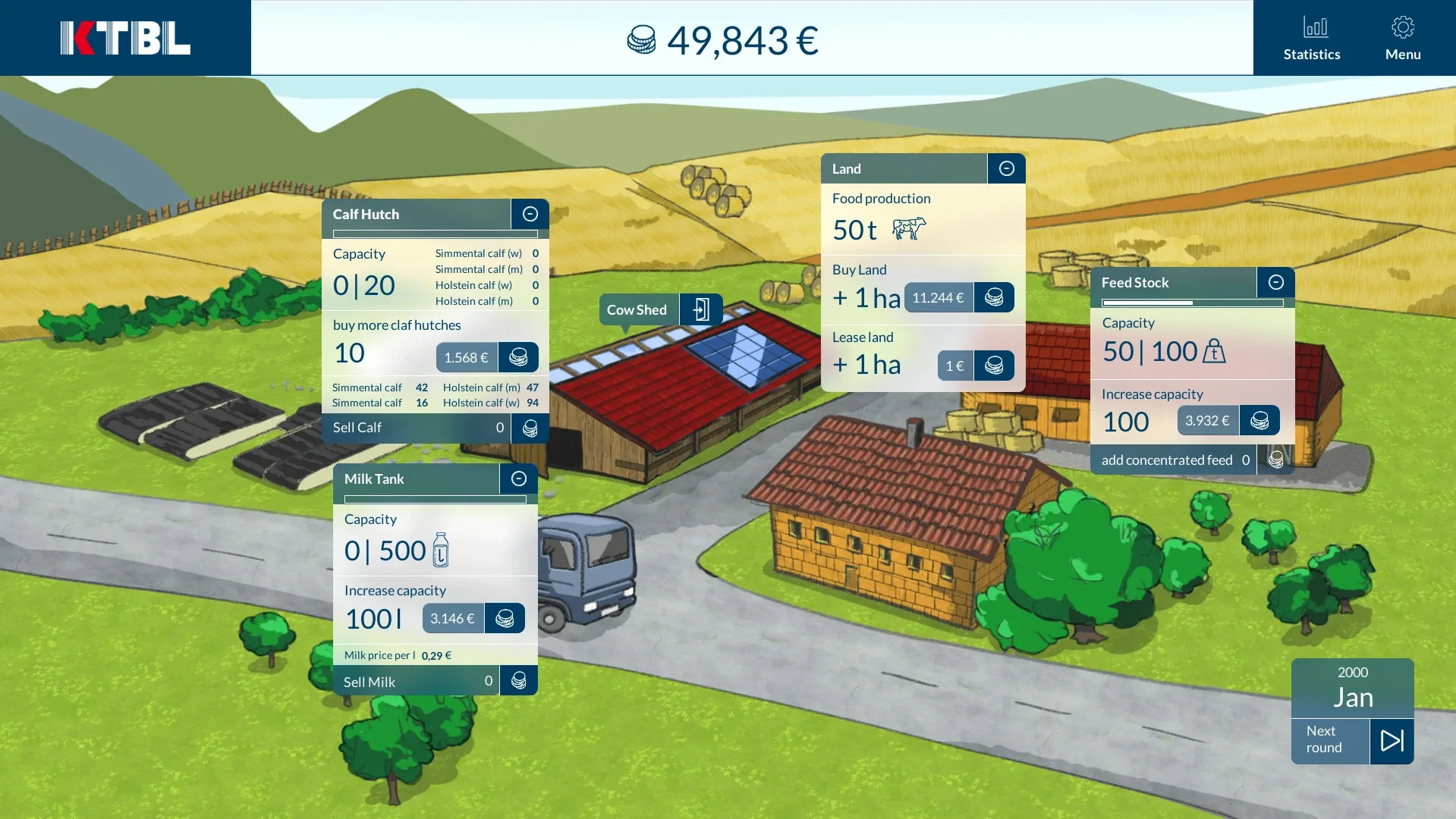Screen dimensions: 1456x819
Task: Advance to the next round
Action: 1392,741
